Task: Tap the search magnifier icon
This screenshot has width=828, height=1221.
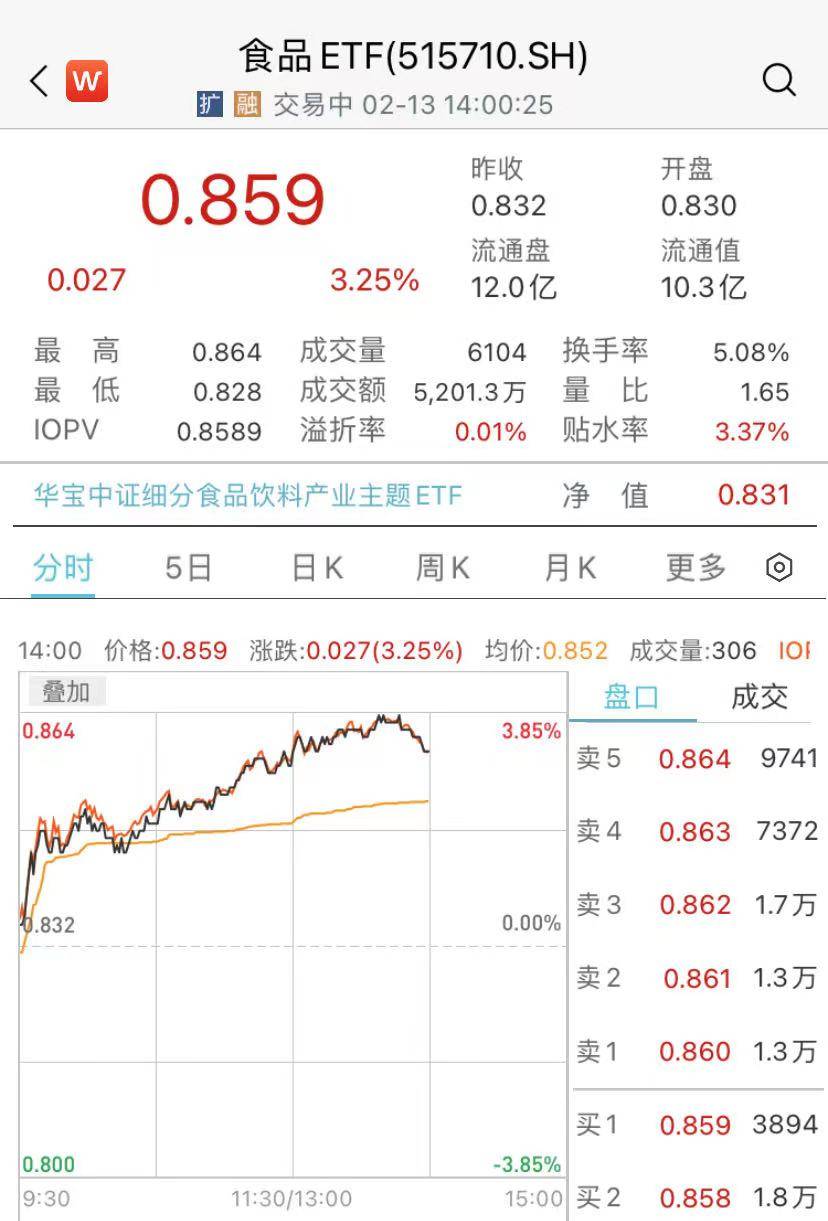Action: pyautogui.click(x=779, y=81)
